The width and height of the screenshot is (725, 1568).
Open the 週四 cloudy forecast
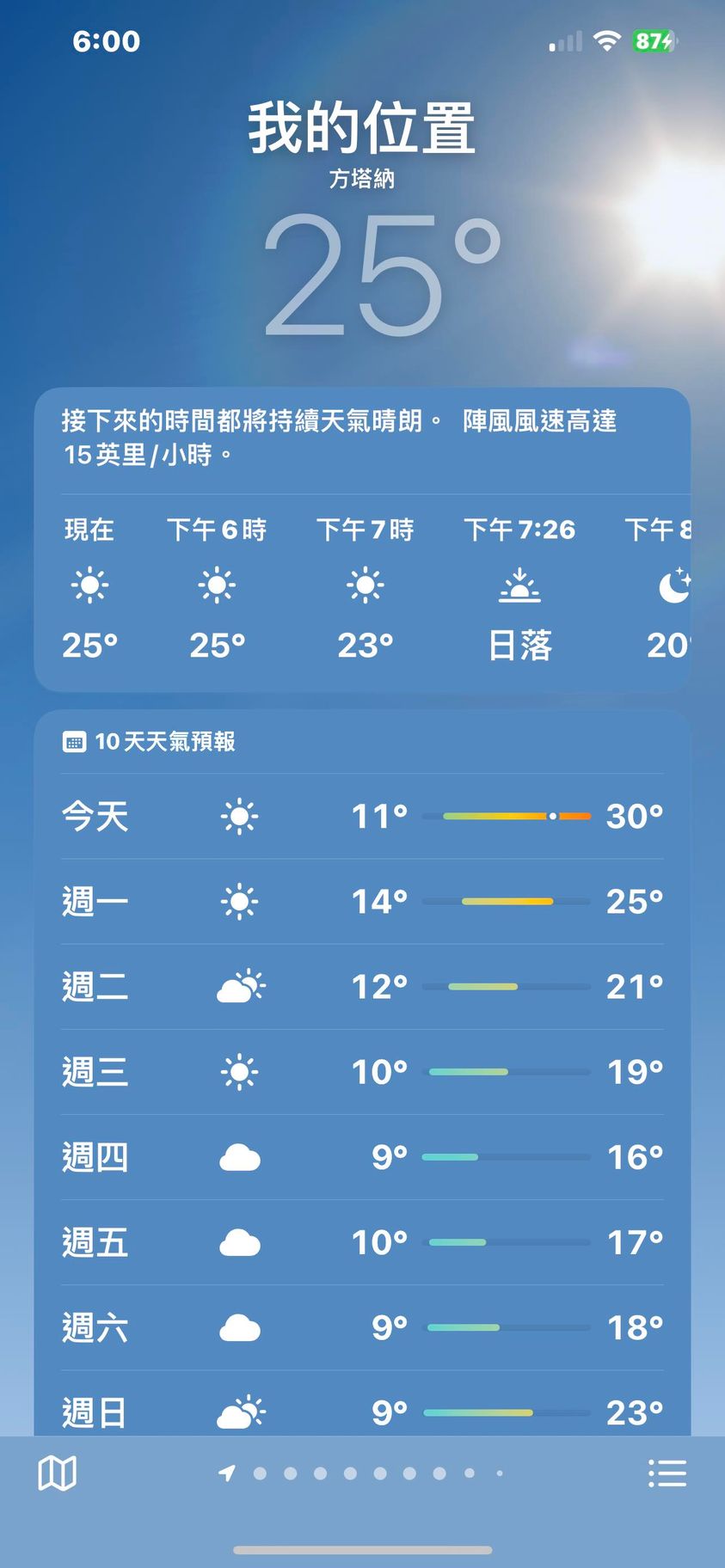pyautogui.click(x=362, y=1157)
